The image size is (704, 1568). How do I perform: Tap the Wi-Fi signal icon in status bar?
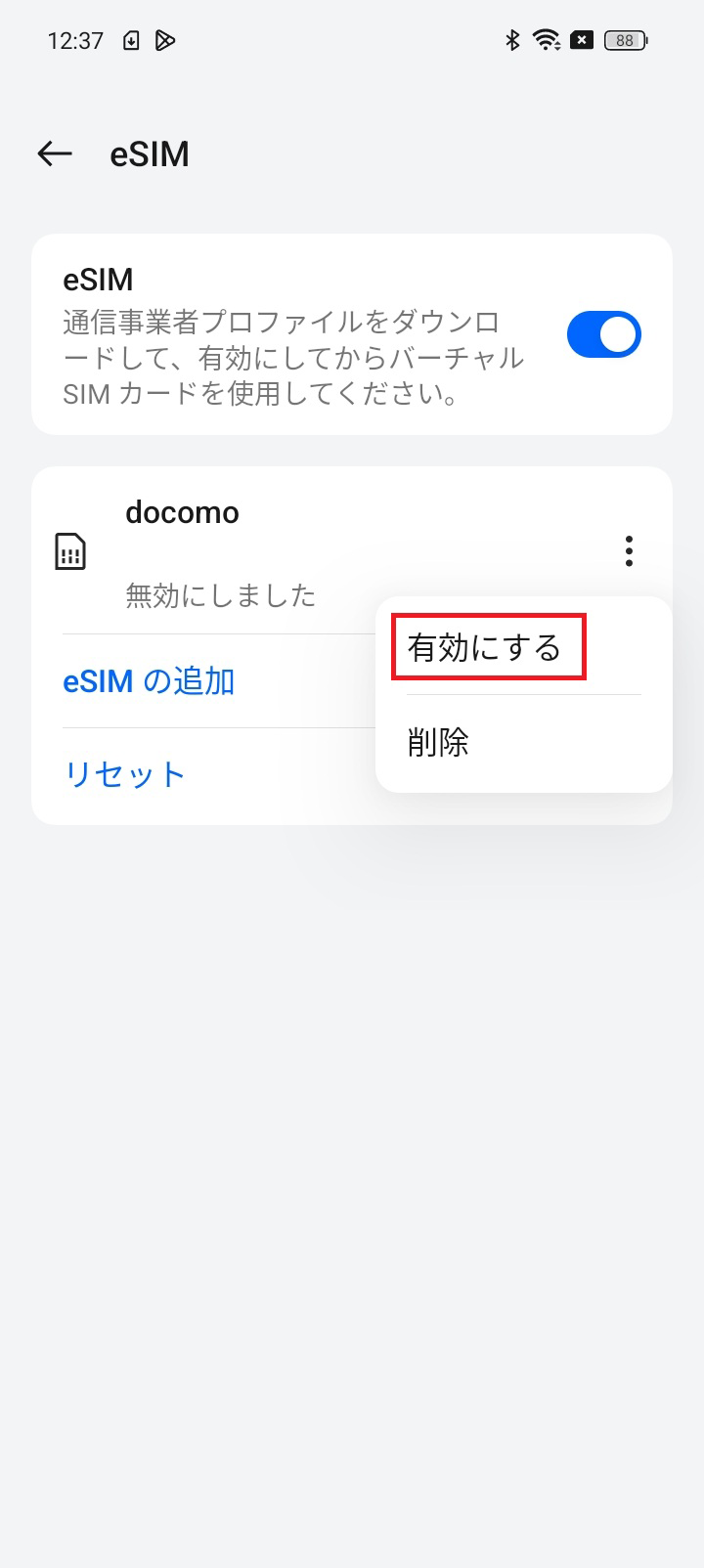coord(545,40)
